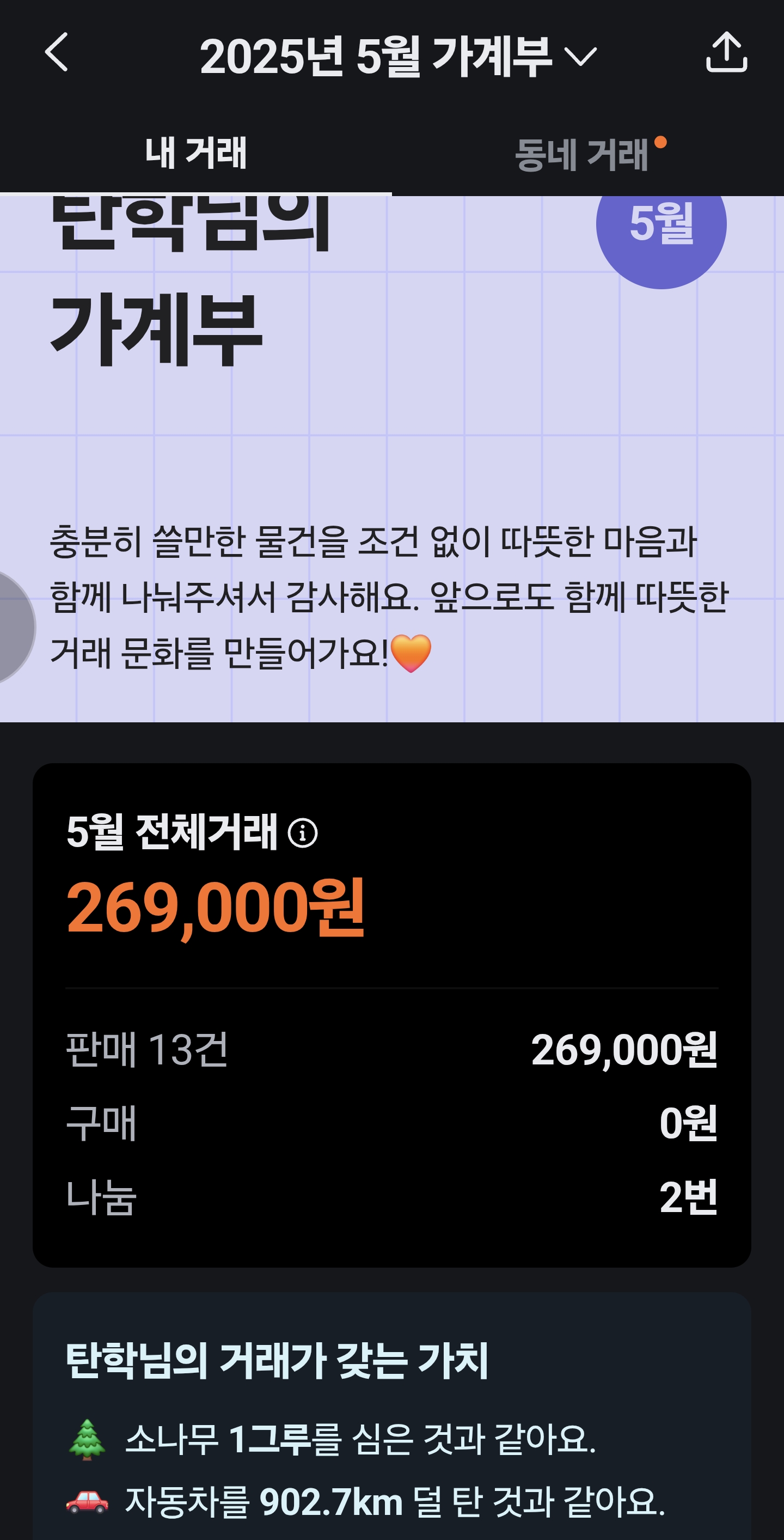Select the 내 거래 tab
Screen dimensions: 784x1540
click(x=195, y=153)
